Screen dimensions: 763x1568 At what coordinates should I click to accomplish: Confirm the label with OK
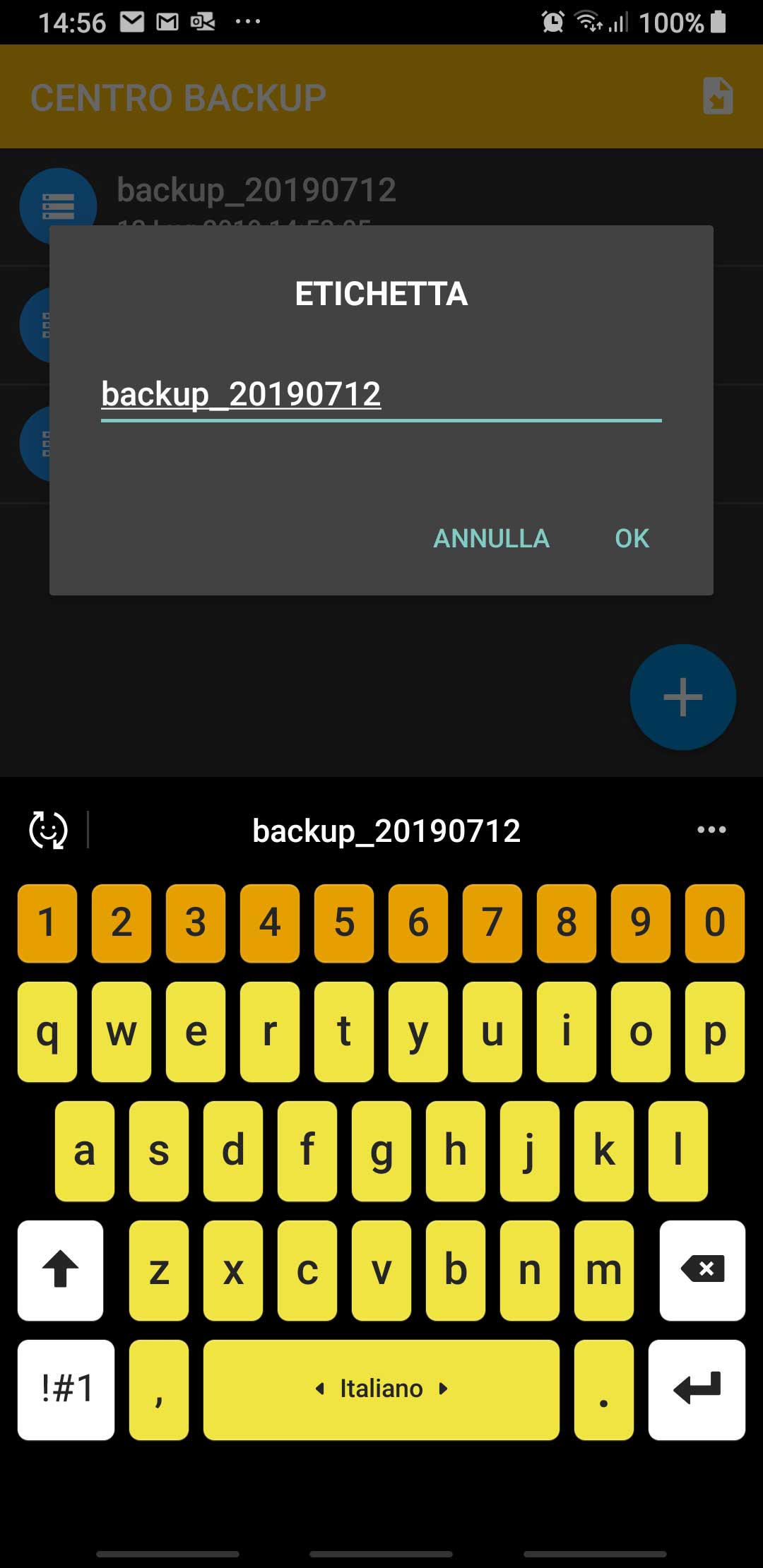(632, 539)
